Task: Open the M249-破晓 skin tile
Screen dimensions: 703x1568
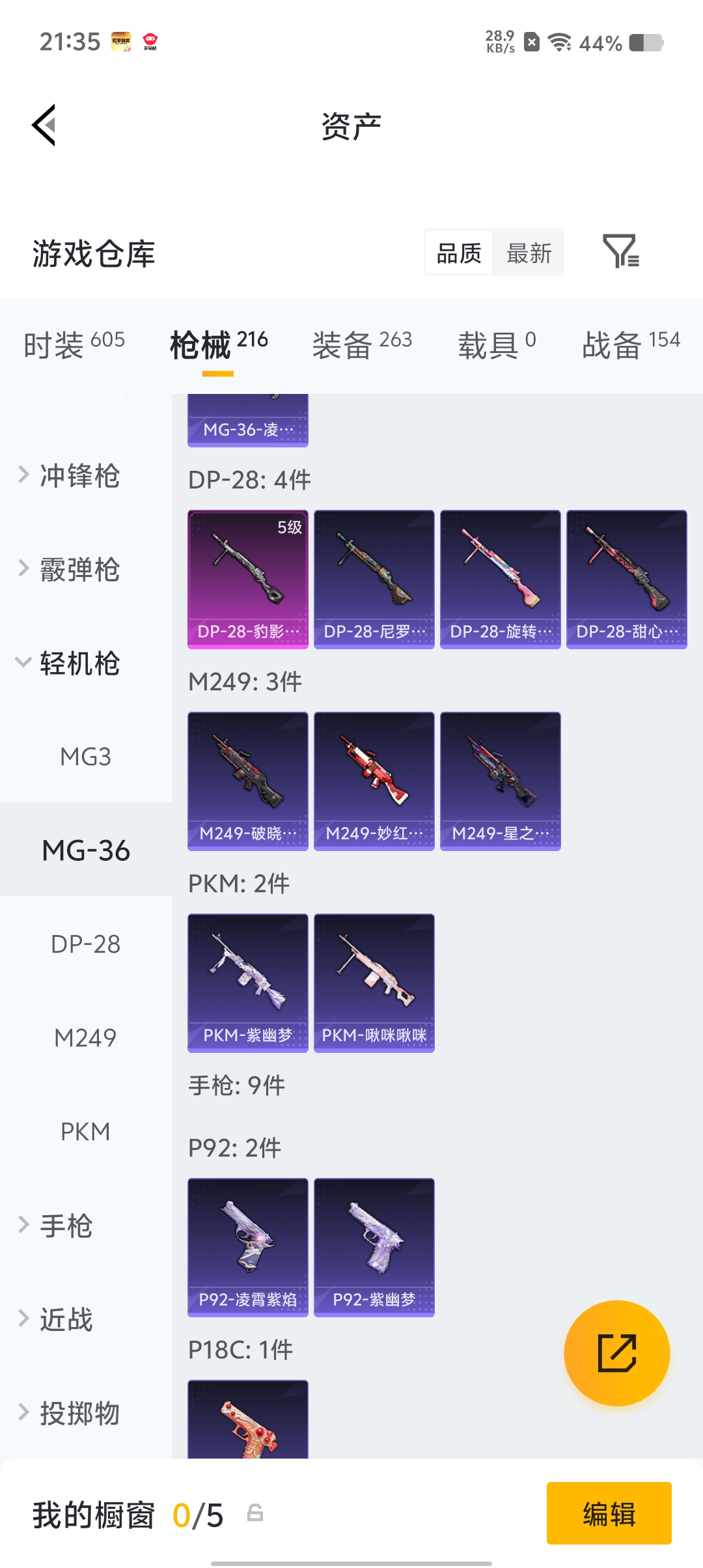Action: pos(248,781)
